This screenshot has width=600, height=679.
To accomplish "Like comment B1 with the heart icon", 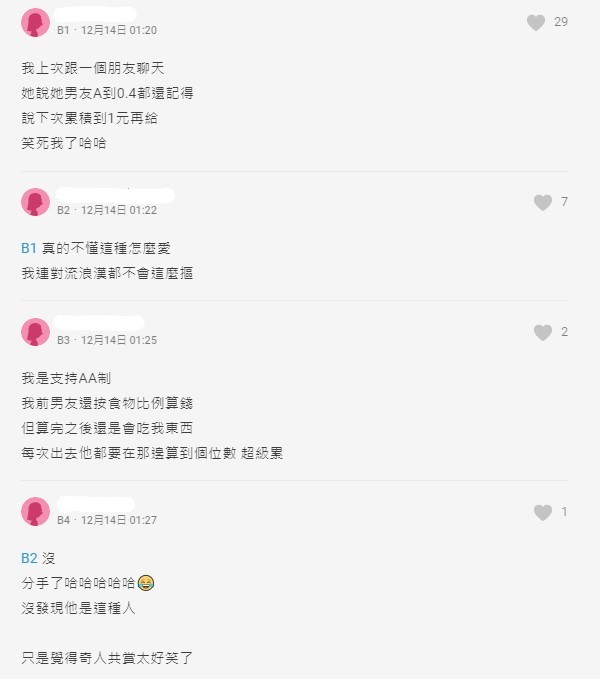I will [536, 22].
